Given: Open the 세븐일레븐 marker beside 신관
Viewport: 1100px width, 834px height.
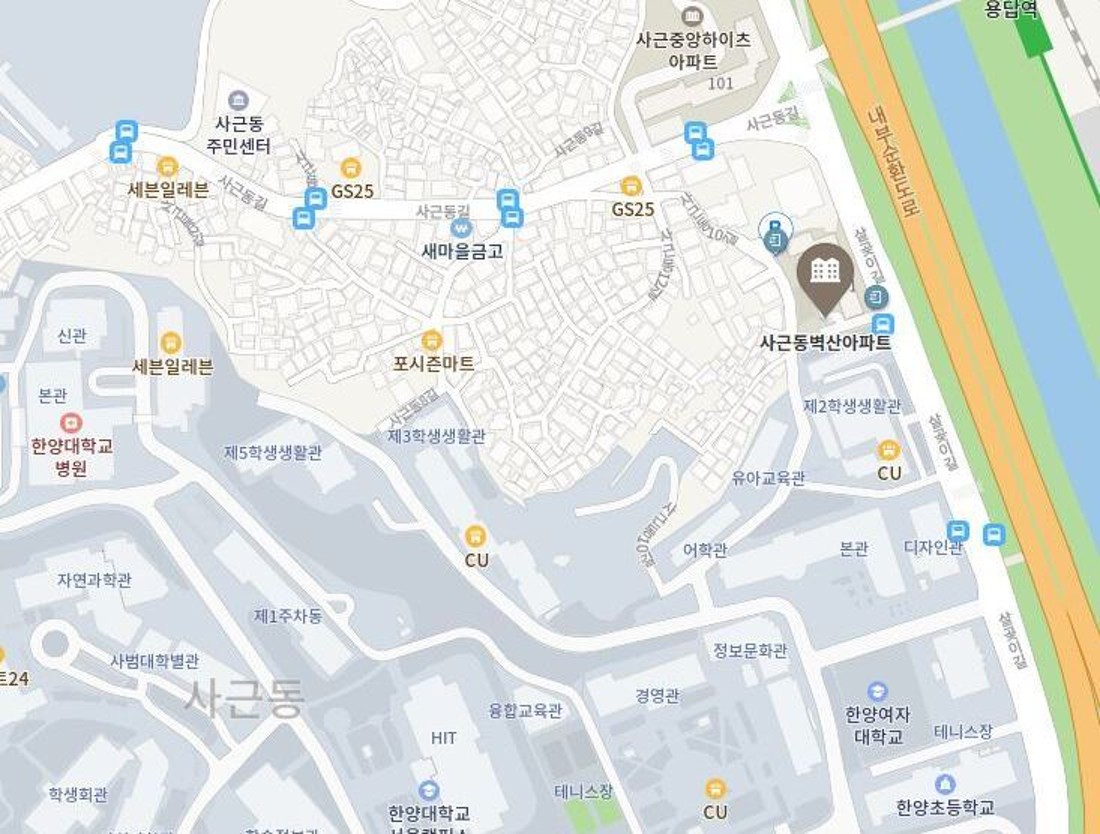Looking at the screenshot, I should (171, 343).
